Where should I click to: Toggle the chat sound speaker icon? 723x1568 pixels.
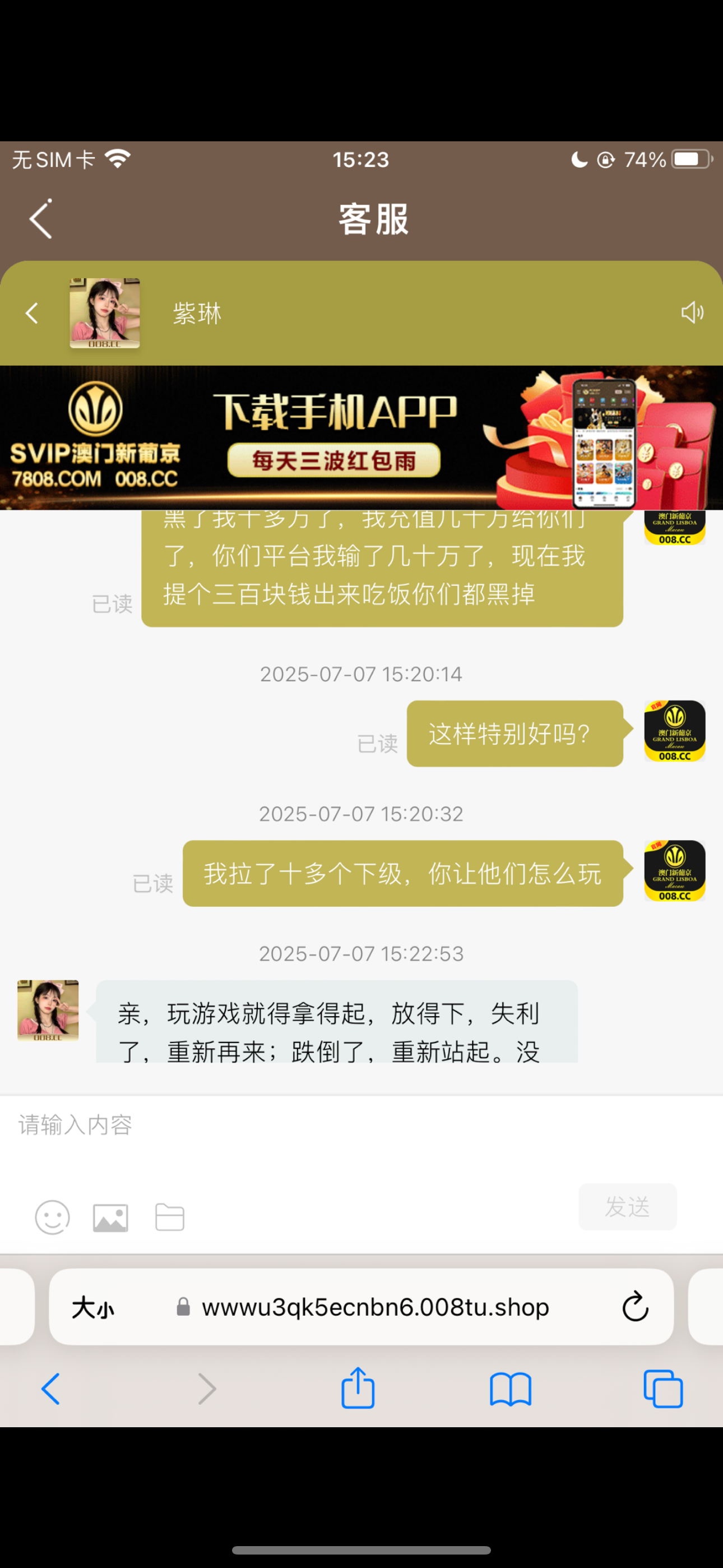[692, 313]
